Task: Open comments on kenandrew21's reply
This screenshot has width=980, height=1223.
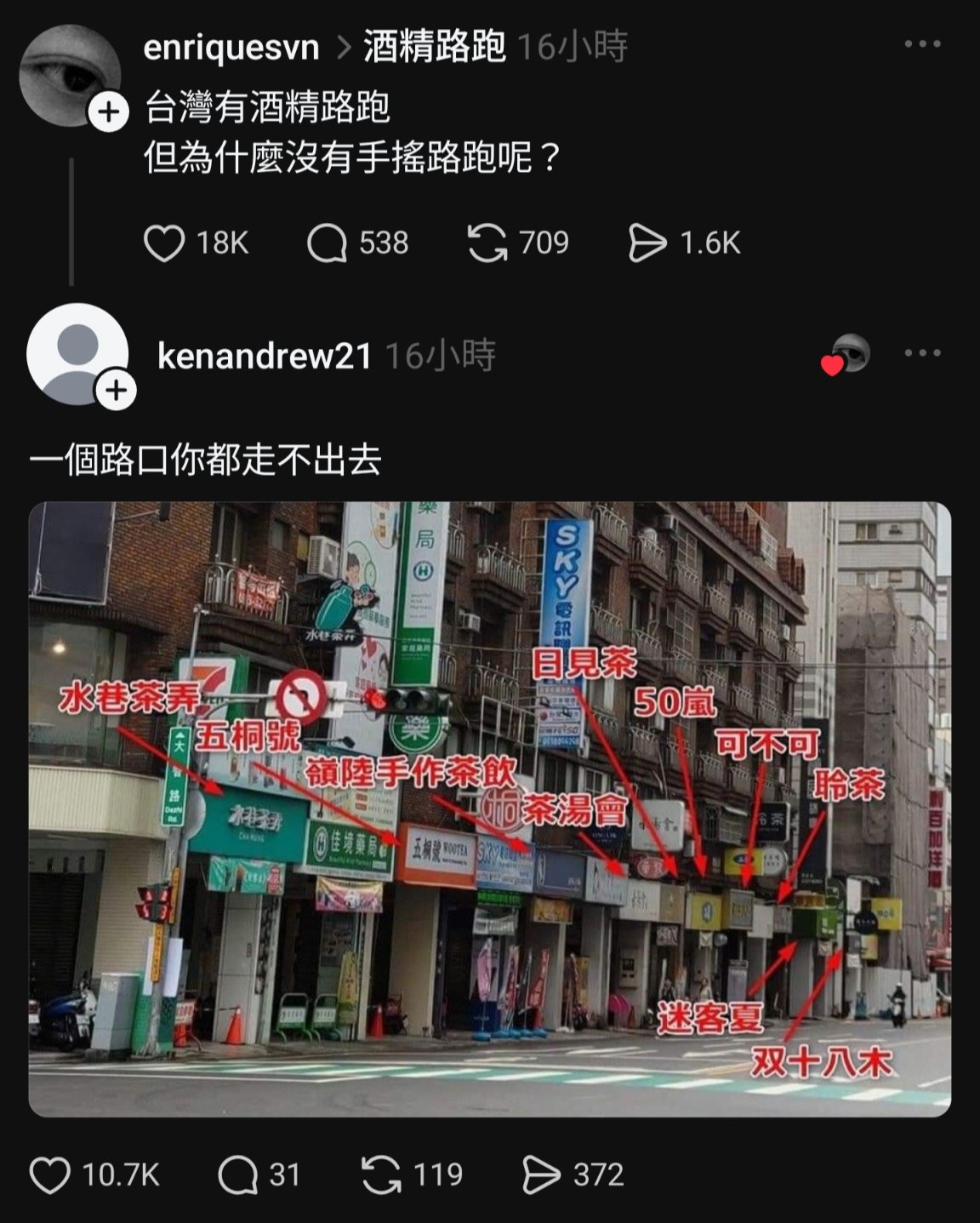Action: point(237,1175)
